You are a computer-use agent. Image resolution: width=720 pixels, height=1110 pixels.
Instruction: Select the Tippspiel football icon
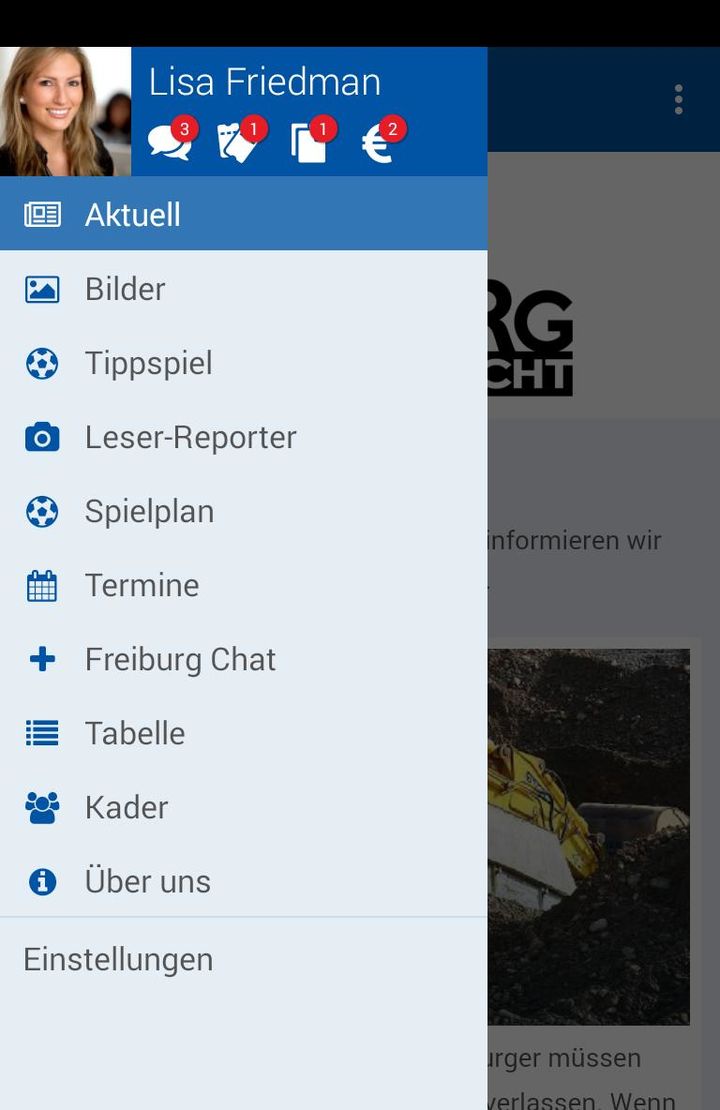40,362
